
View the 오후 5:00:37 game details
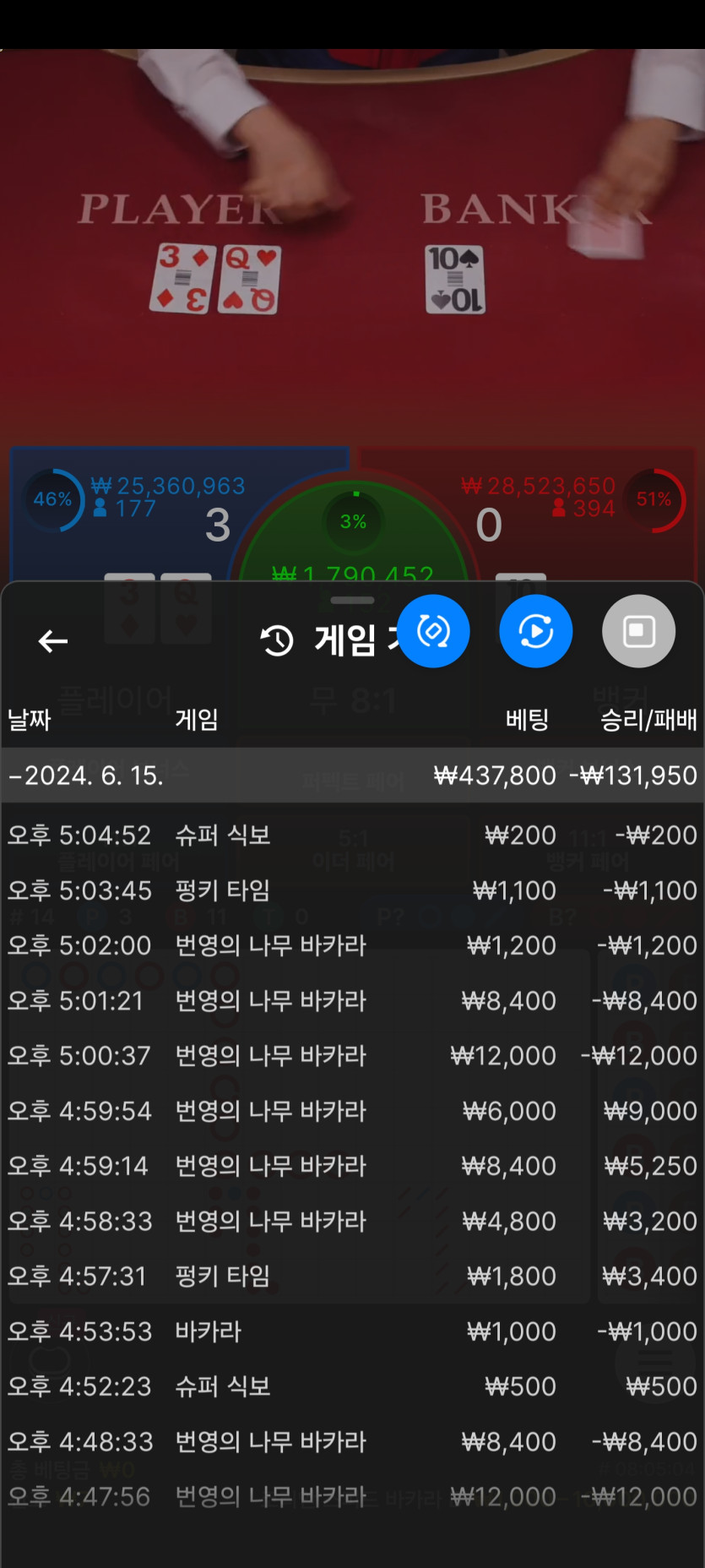(352, 1056)
